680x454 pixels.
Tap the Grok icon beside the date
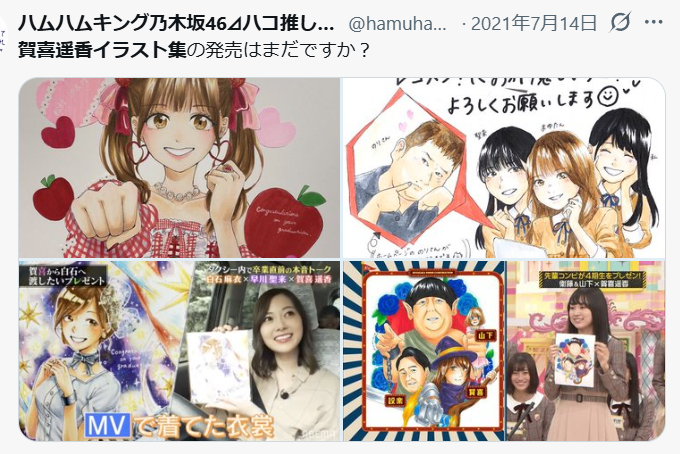pos(620,23)
